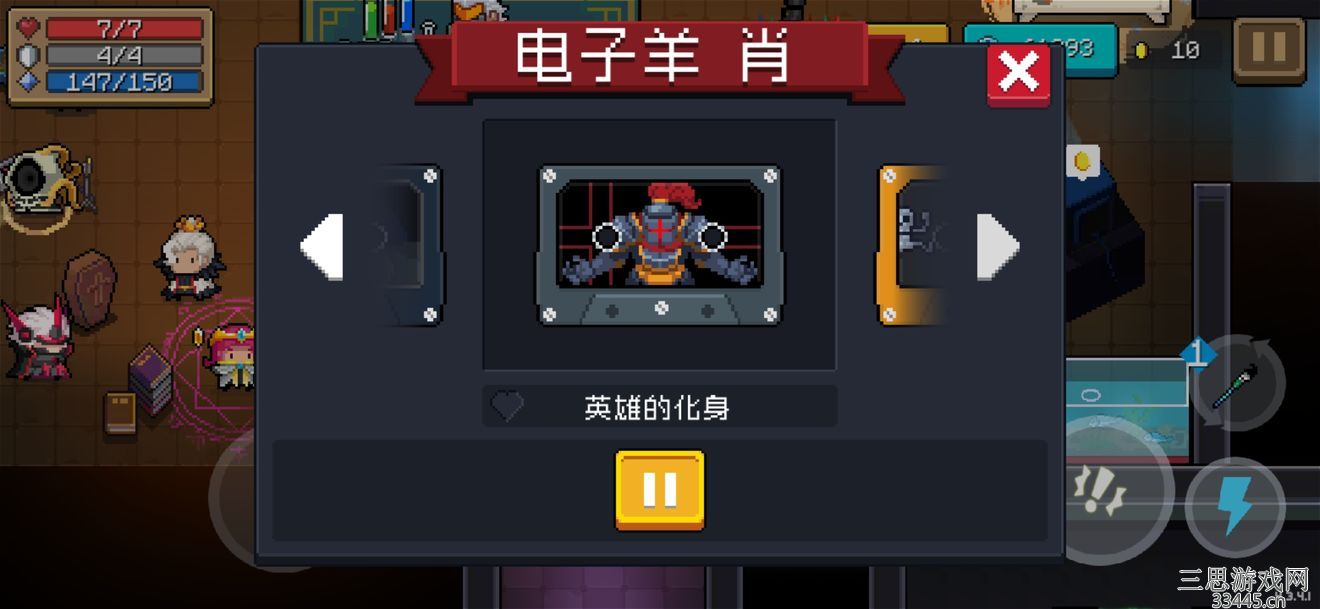Tap the lightning skill button
Viewport: 1320px width, 609px height.
[1236, 507]
